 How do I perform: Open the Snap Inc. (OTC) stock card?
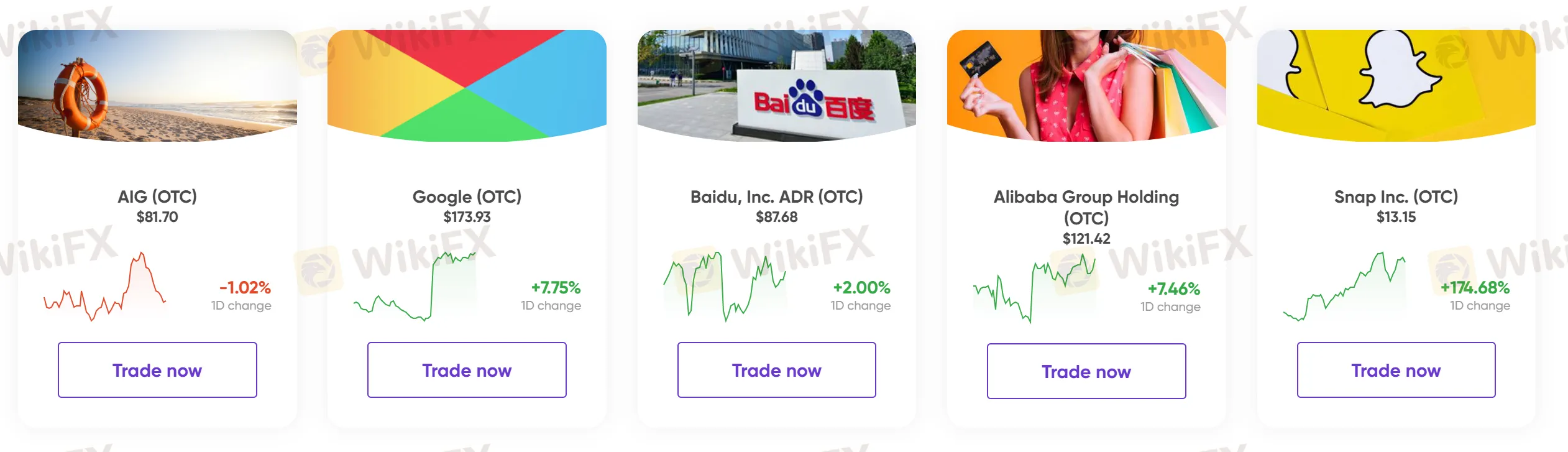tap(1396, 196)
